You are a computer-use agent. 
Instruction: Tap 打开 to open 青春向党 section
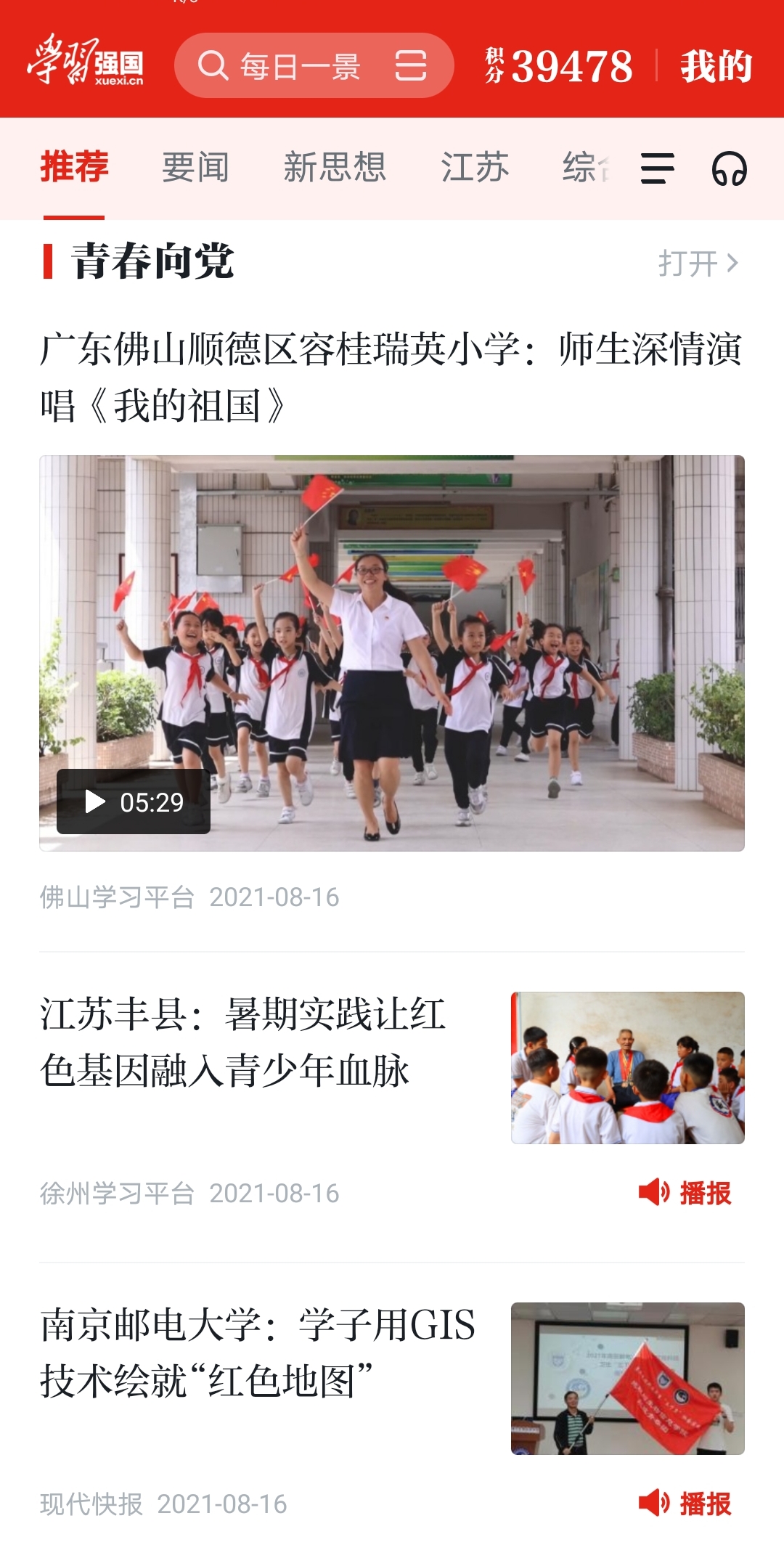click(698, 263)
